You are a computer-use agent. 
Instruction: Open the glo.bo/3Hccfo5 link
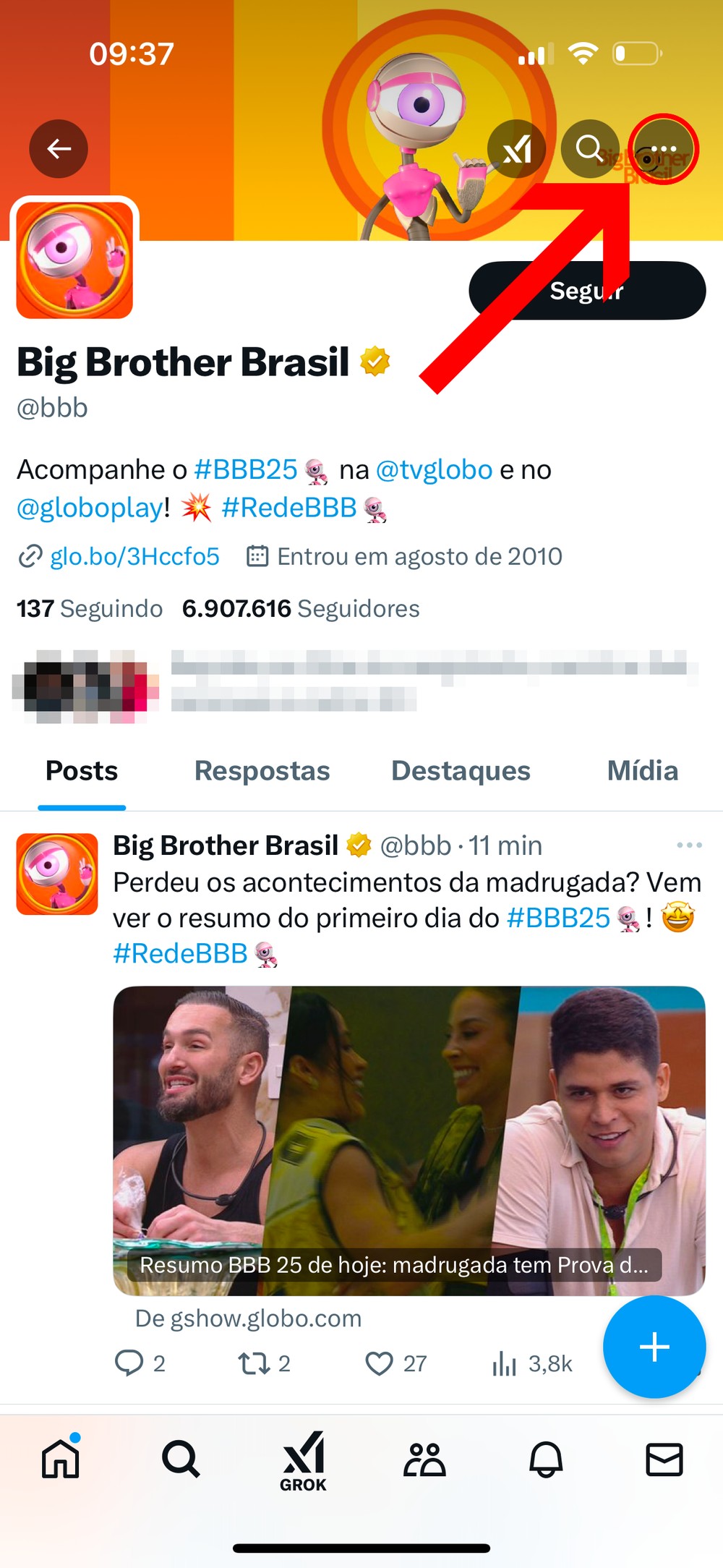coord(134,556)
